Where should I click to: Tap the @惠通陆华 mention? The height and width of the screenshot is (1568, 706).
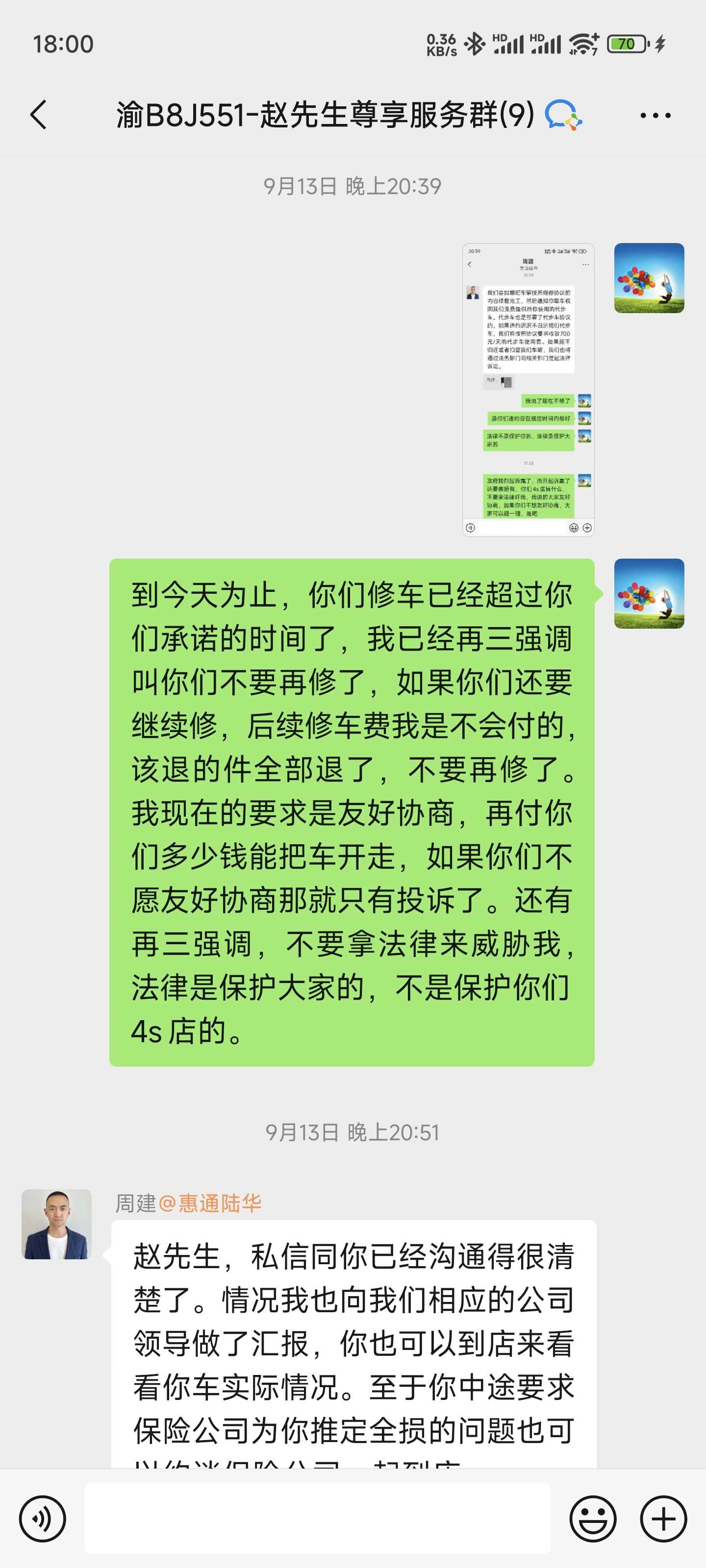[x=209, y=1203]
